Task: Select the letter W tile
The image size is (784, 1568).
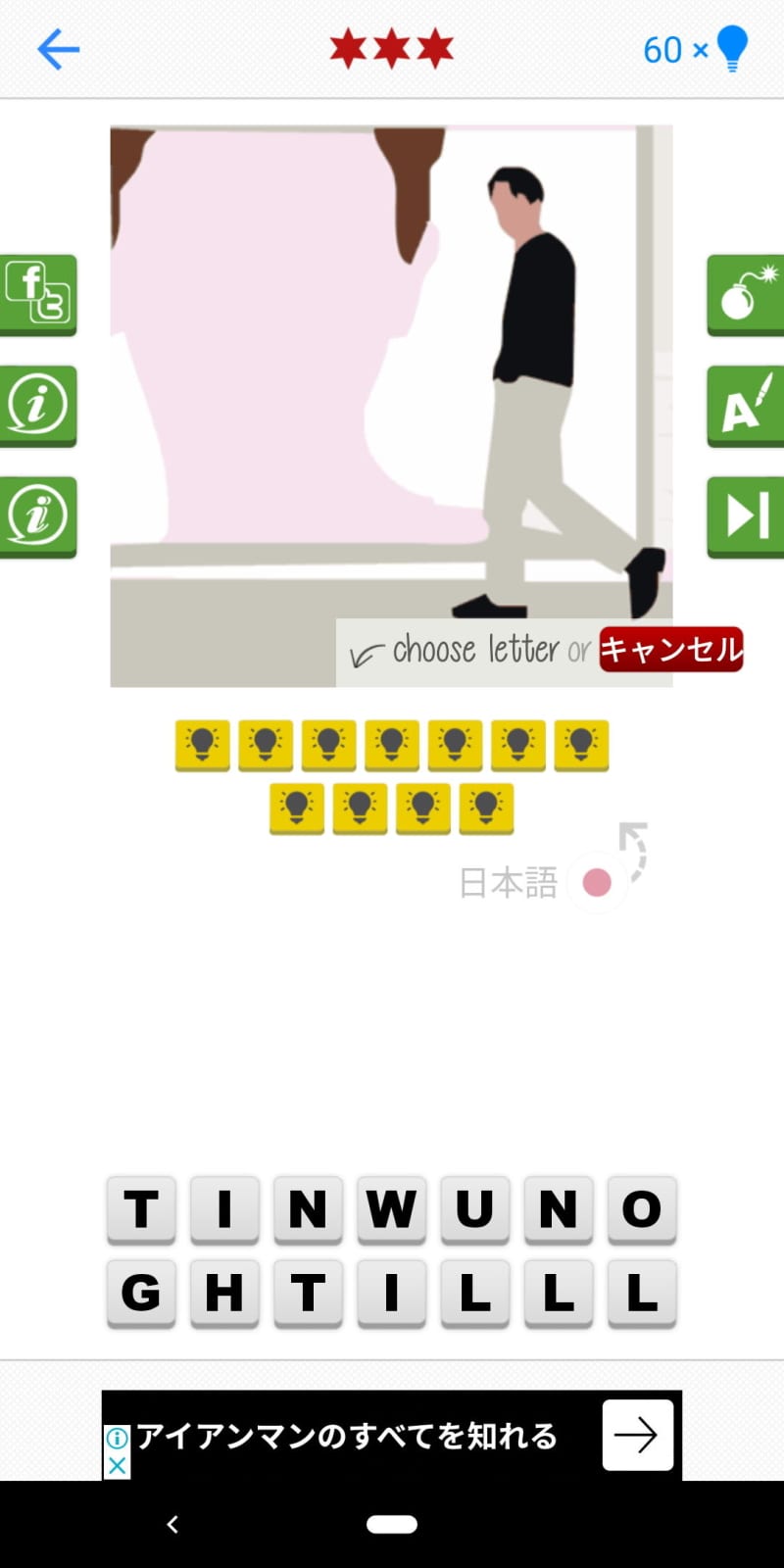Action: click(x=391, y=1209)
